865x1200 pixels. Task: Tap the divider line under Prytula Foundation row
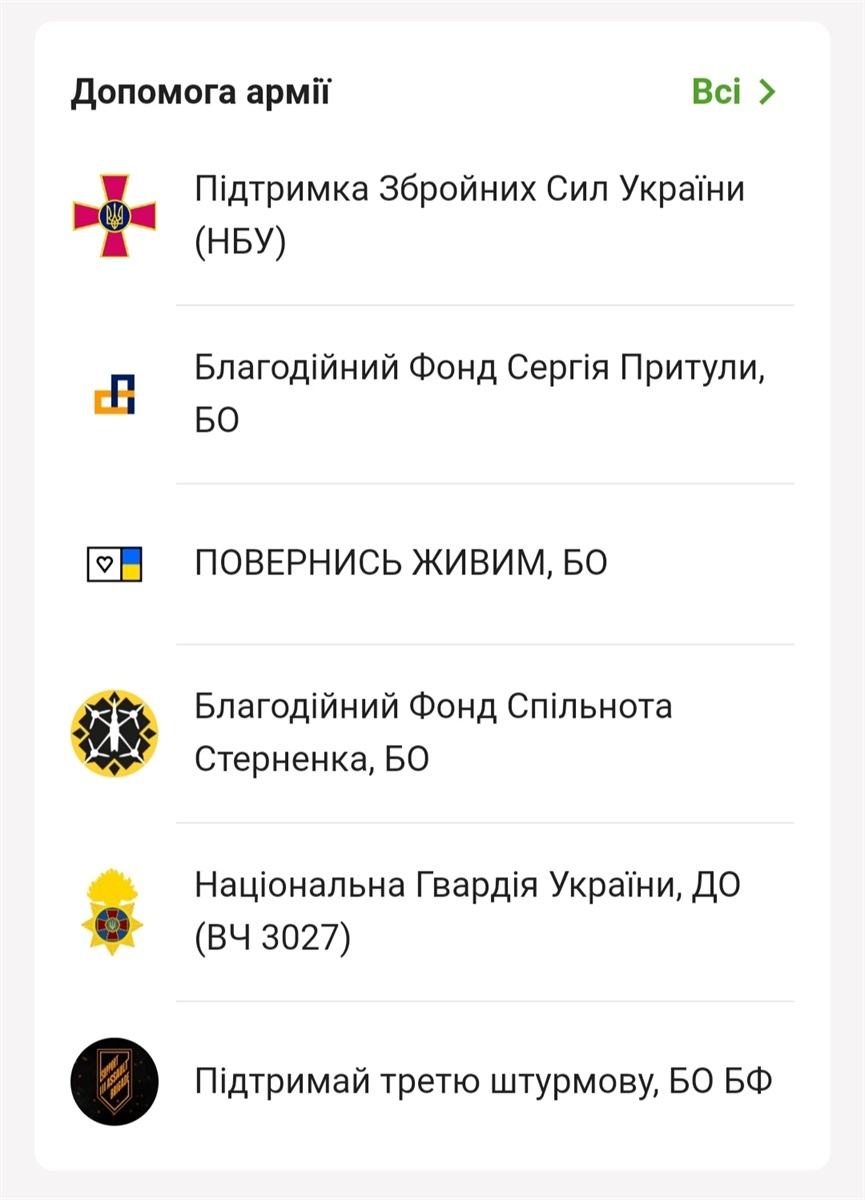coord(485,484)
